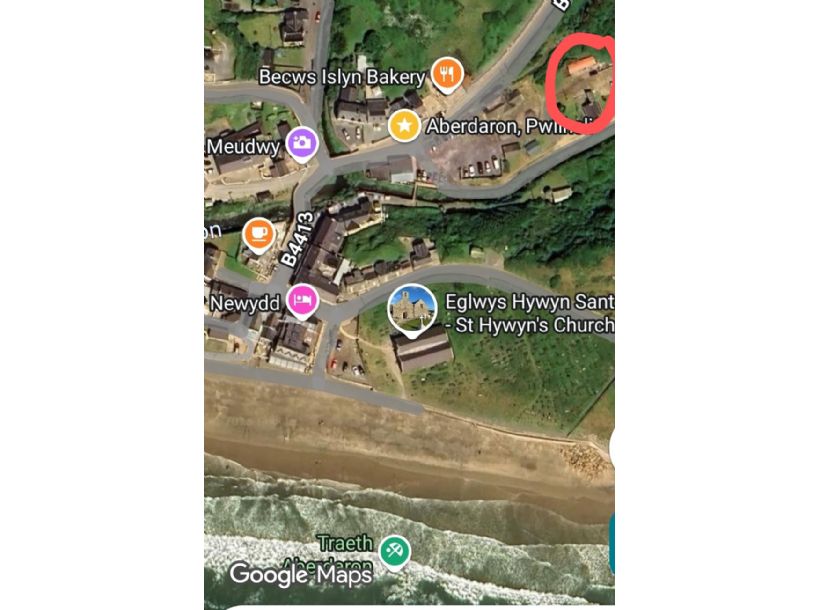
Task: Select the pink hotel pin near Newydd
Action: click(302, 299)
